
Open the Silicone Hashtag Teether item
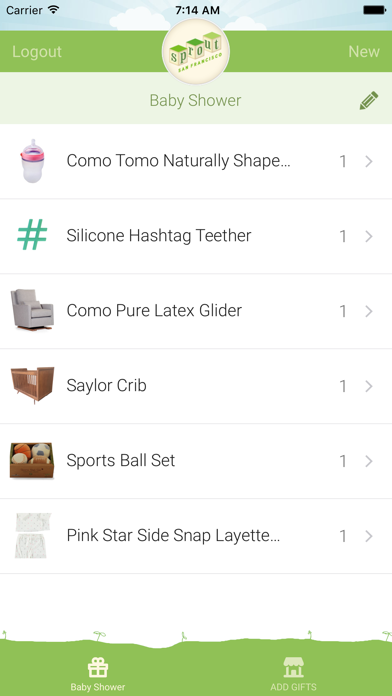pos(196,237)
